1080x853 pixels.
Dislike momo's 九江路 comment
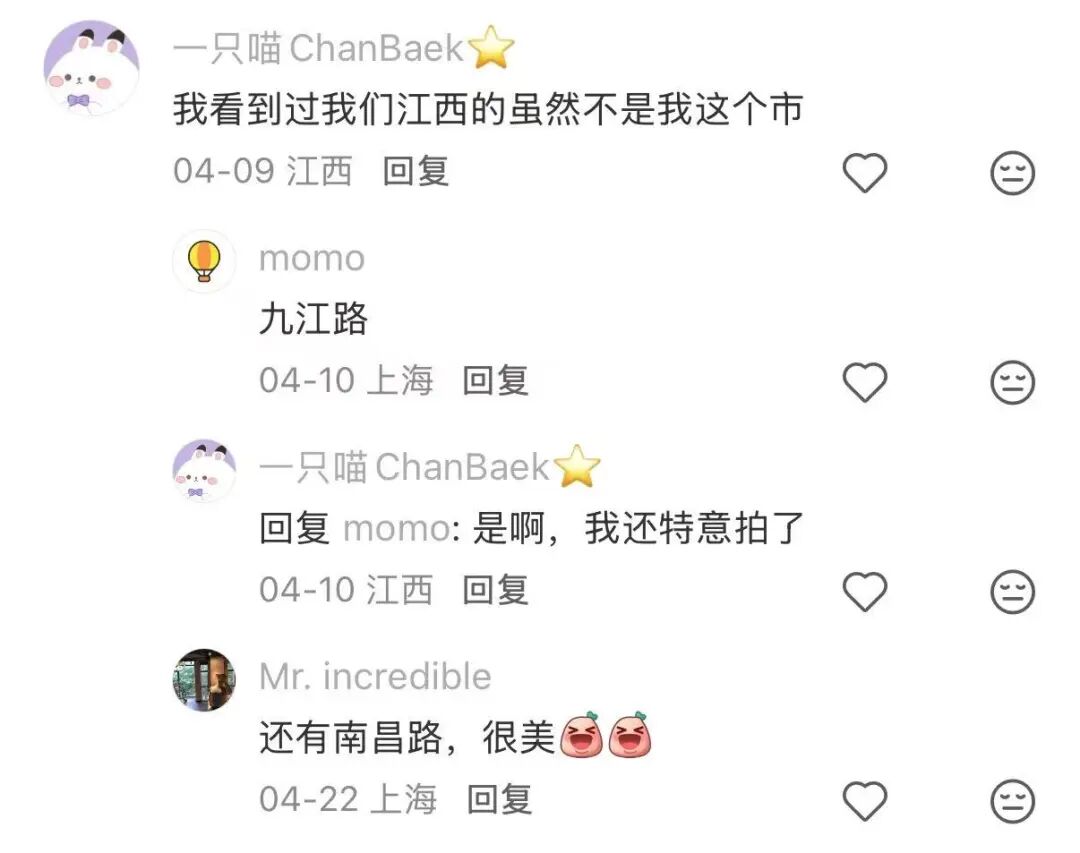click(x=1011, y=383)
